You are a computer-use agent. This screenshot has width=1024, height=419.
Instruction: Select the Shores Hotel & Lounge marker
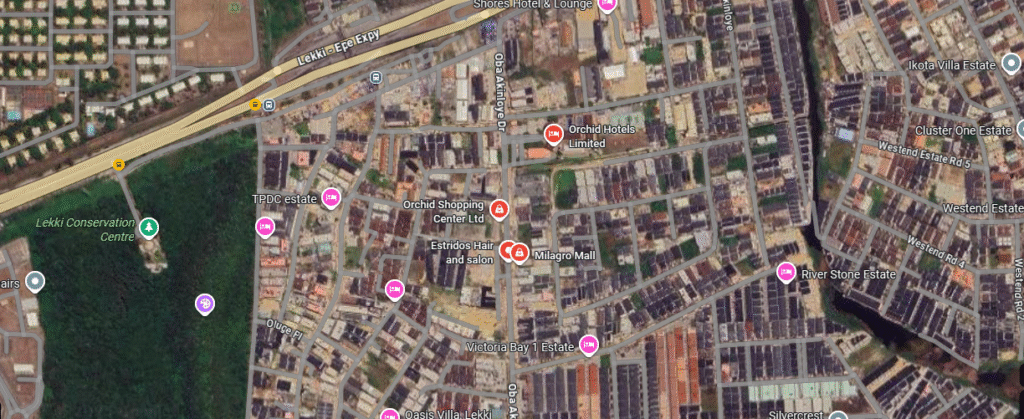click(606, 5)
